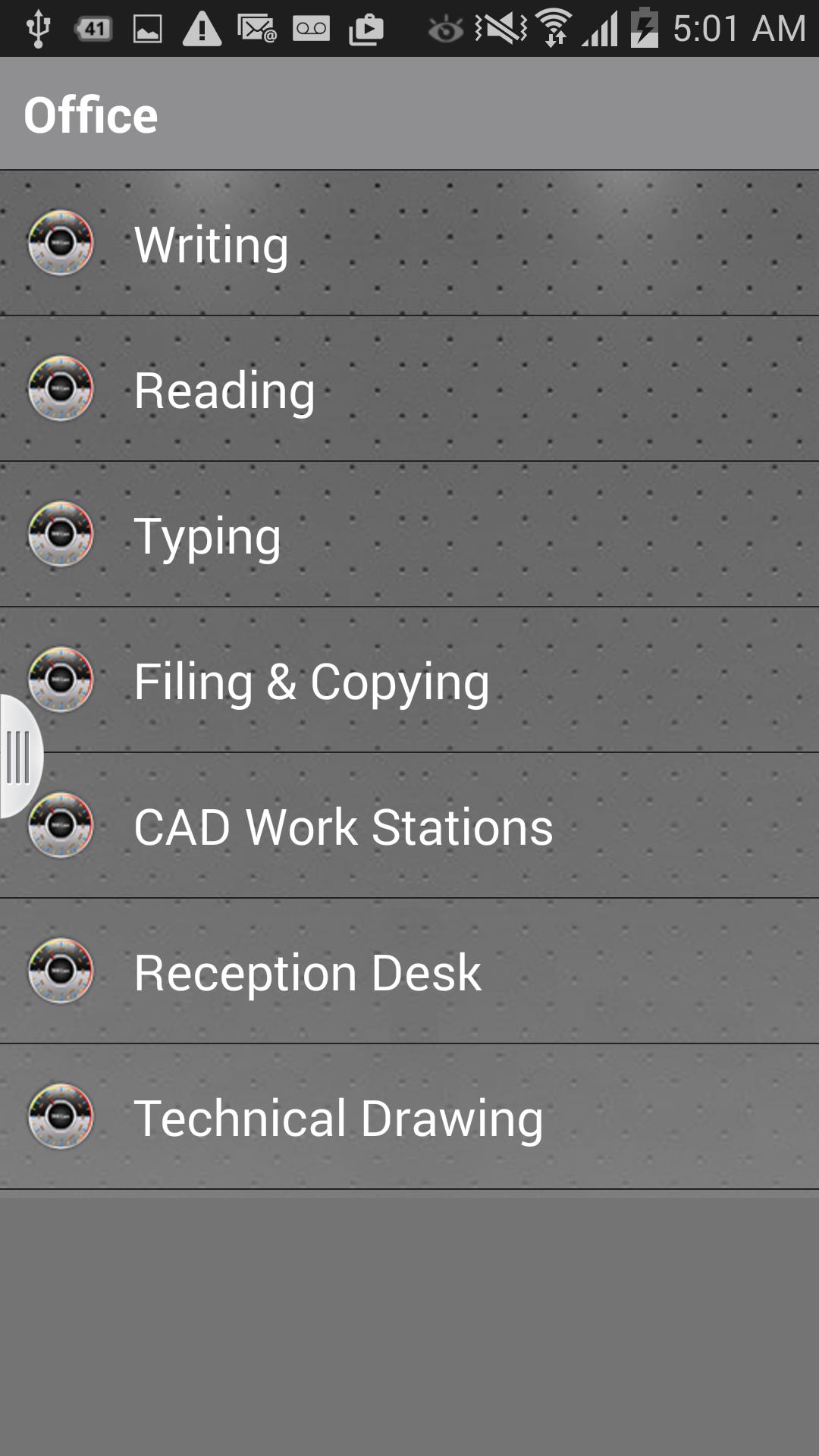Open the Writing category
Viewport: 819px width, 1456px height.
point(409,243)
